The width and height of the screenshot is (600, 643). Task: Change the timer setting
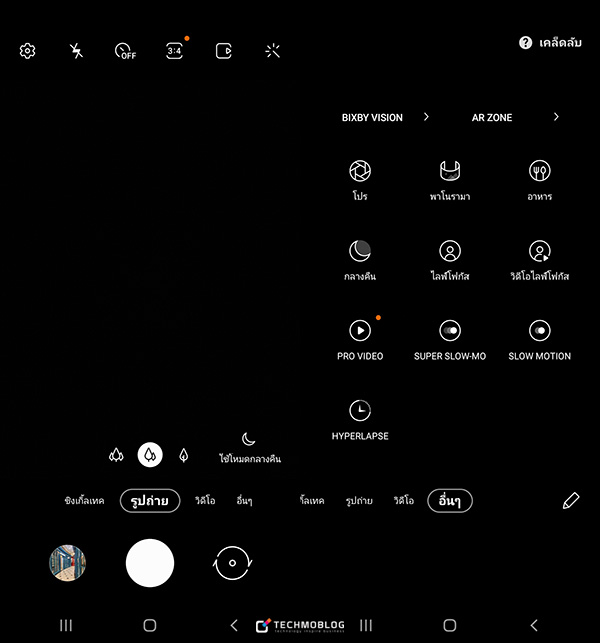click(125, 51)
